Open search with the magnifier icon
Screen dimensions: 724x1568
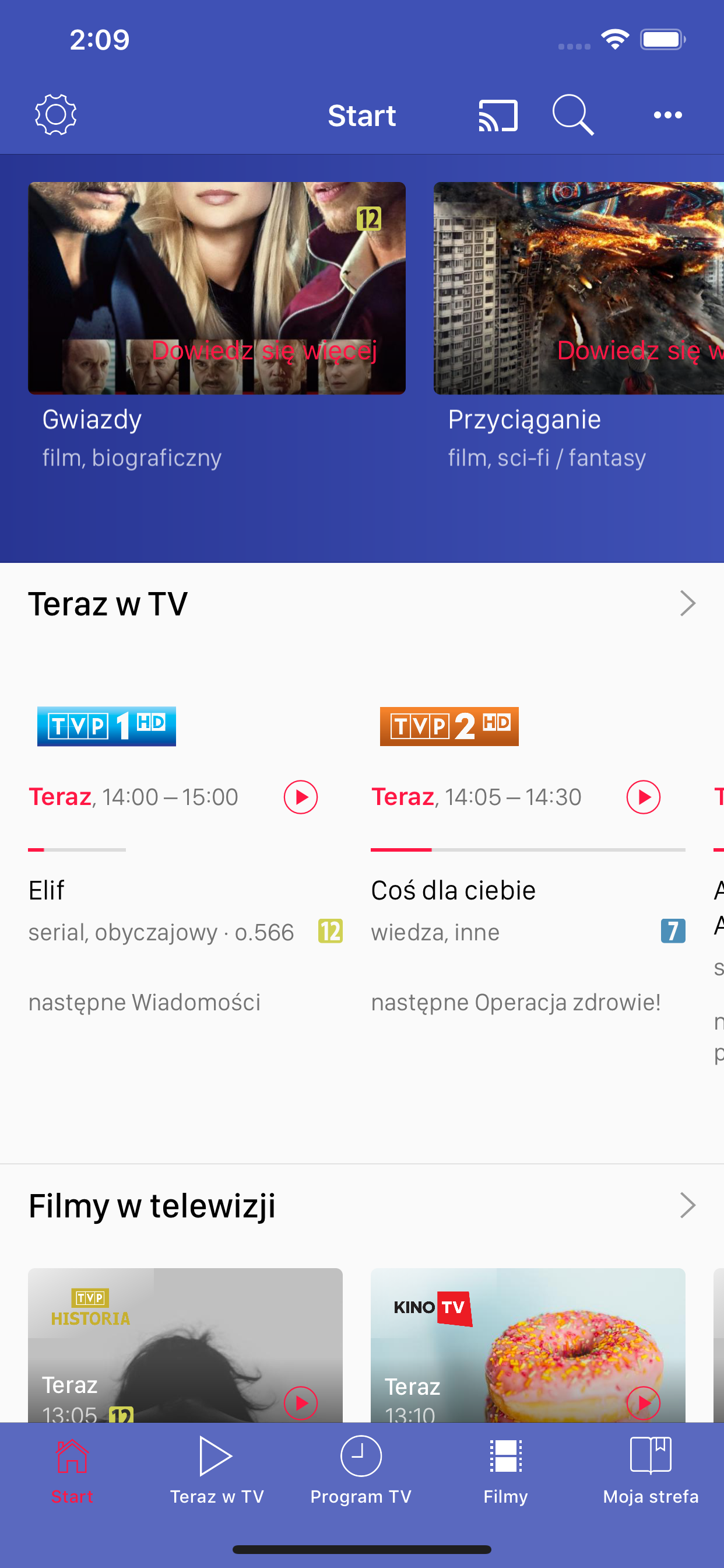pos(572,114)
